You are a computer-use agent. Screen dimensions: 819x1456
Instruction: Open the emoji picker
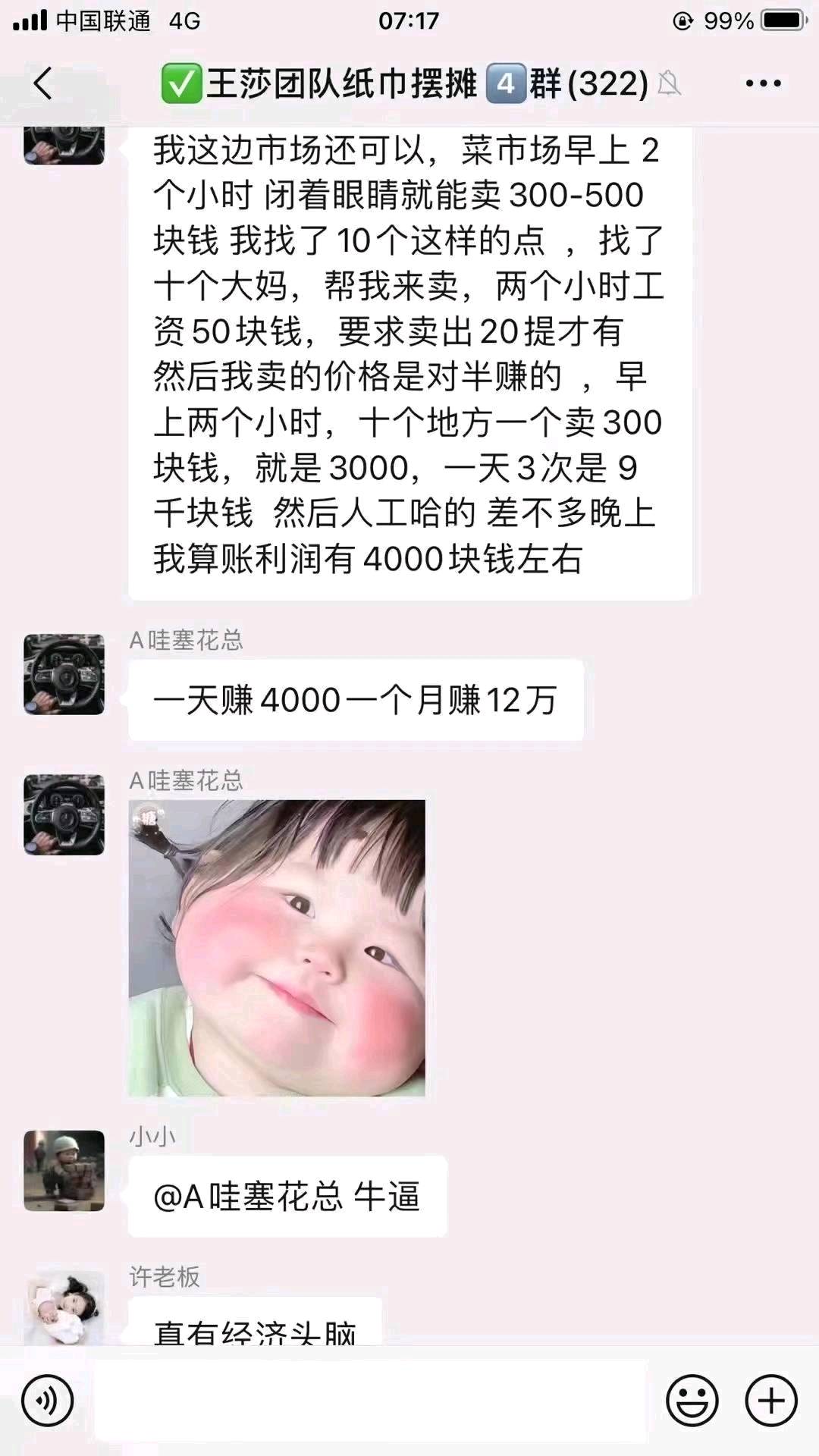pyautogui.click(x=692, y=1401)
